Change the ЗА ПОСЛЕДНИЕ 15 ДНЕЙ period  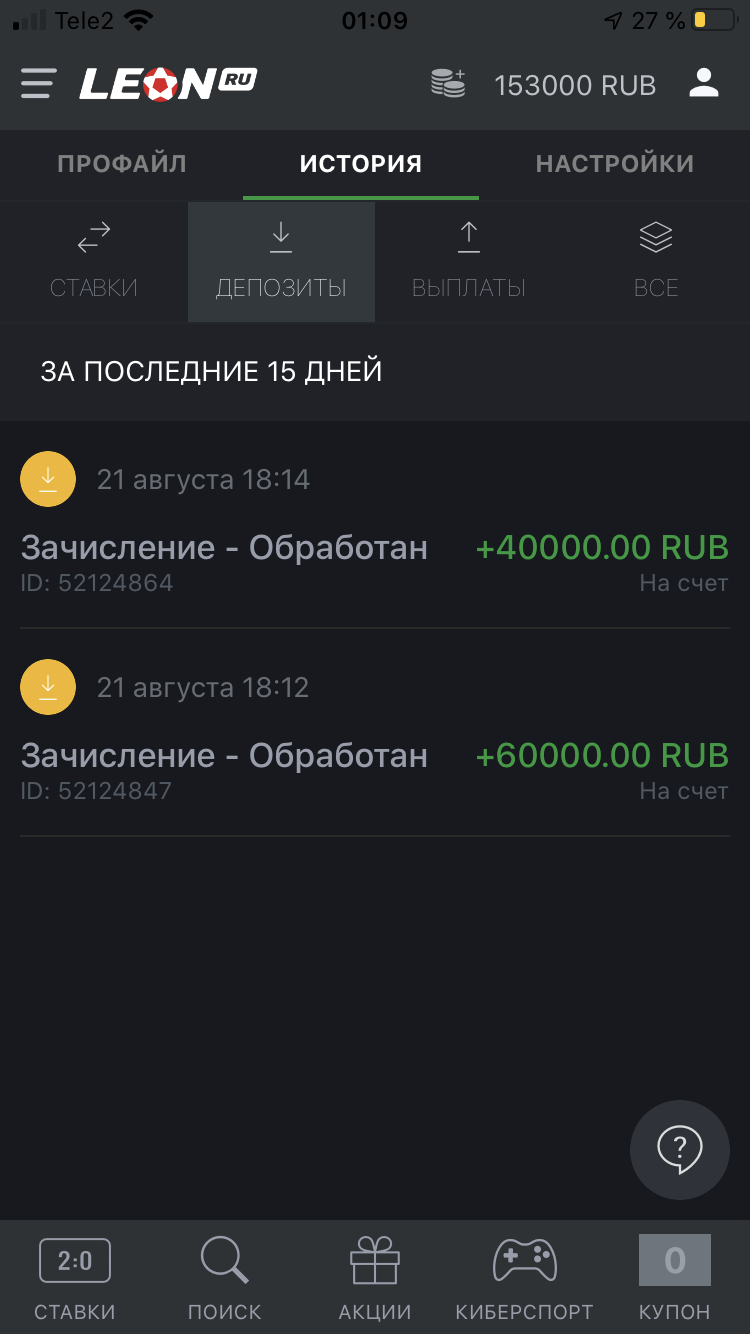coord(375,372)
